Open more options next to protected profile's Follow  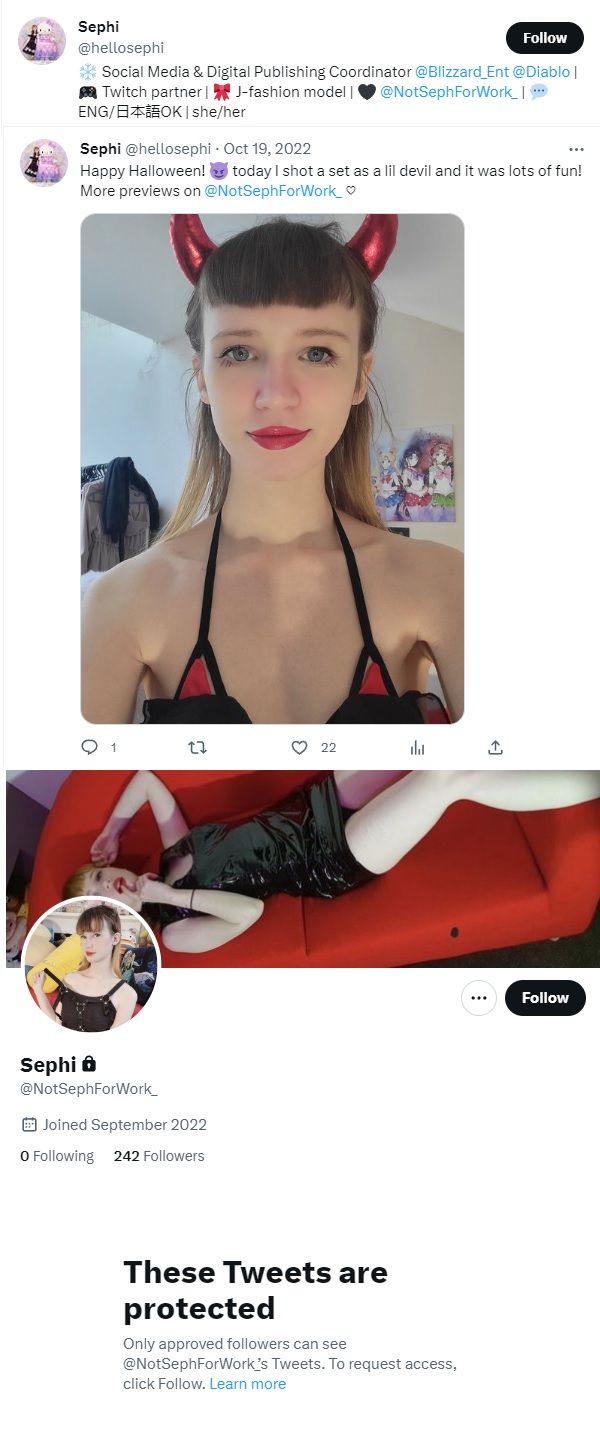pos(478,998)
